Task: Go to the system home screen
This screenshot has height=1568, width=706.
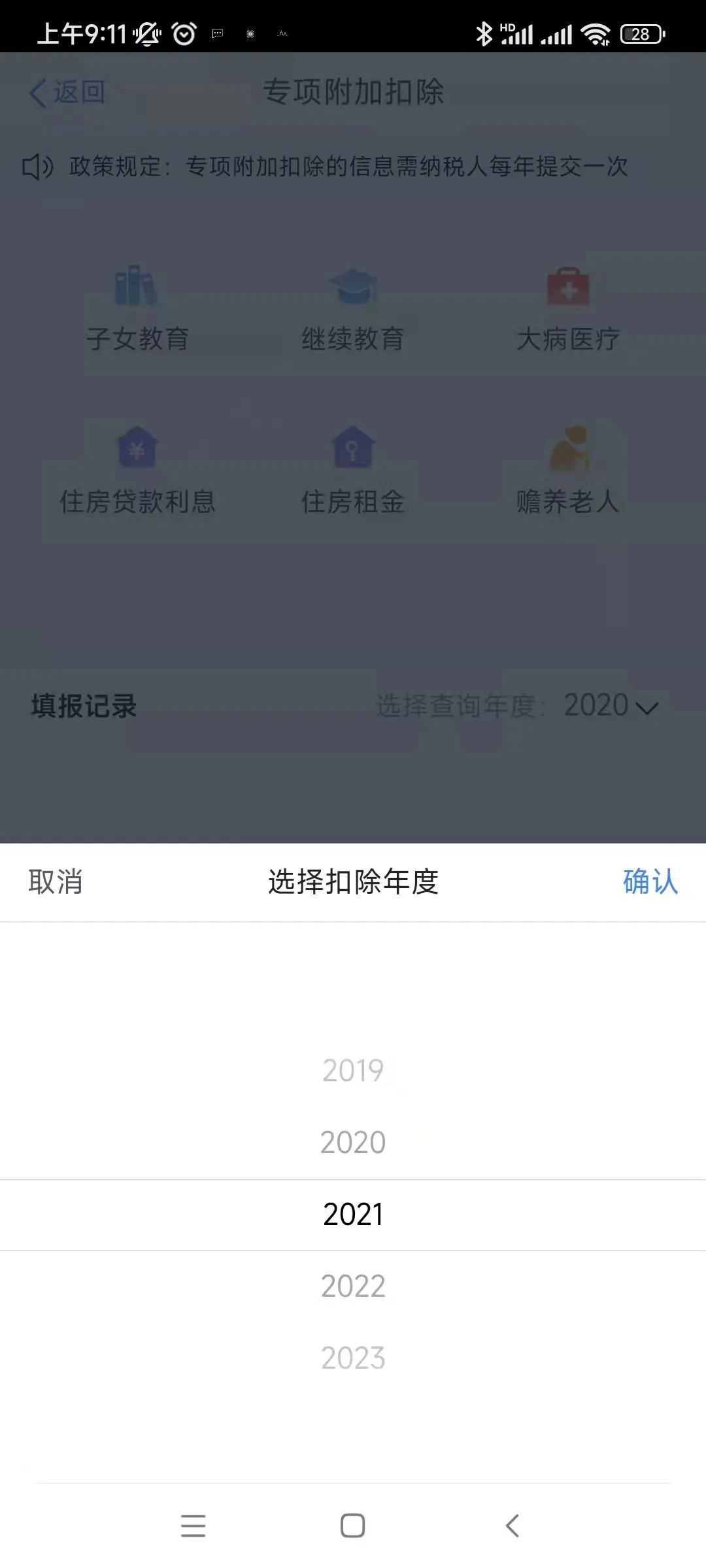Action: tap(353, 1526)
